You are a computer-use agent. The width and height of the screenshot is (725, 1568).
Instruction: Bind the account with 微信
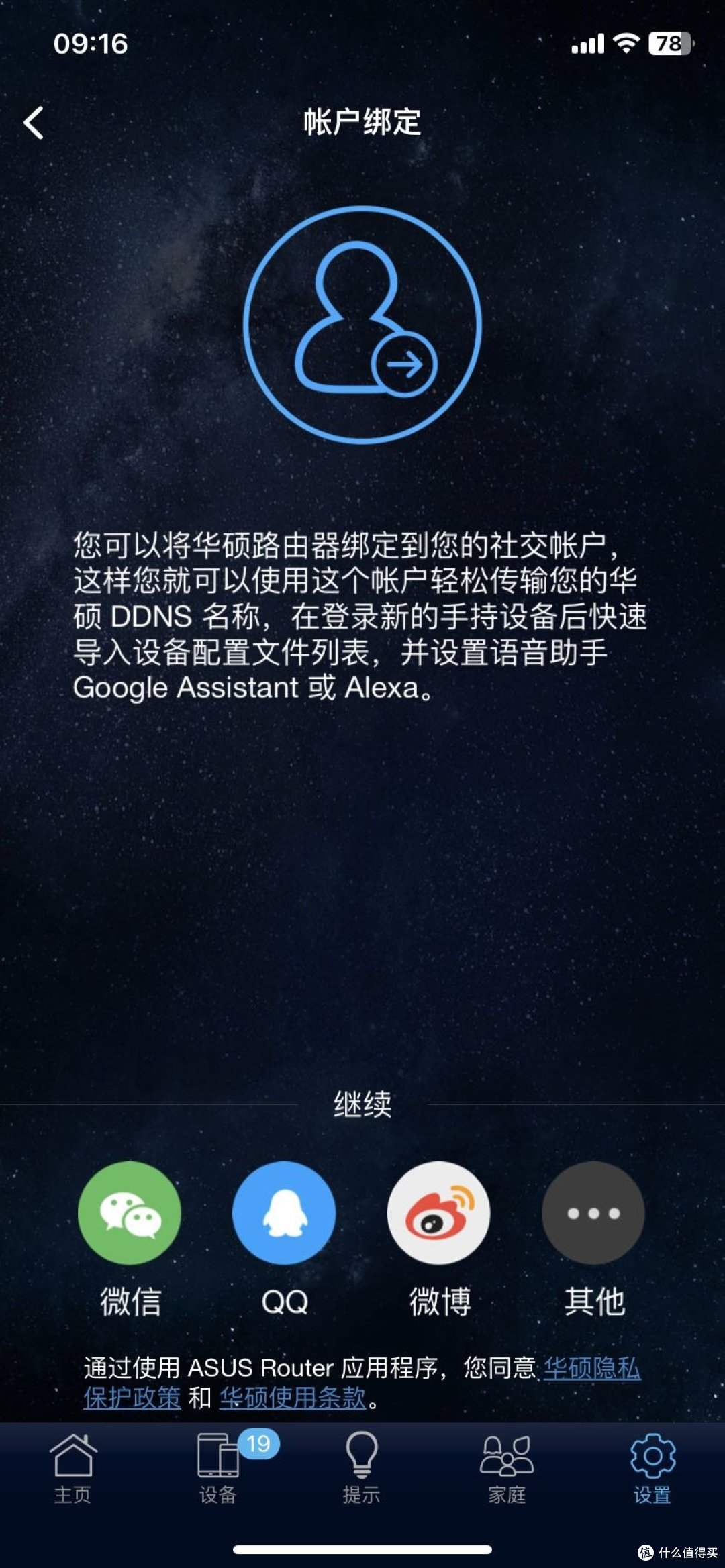click(130, 1213)
